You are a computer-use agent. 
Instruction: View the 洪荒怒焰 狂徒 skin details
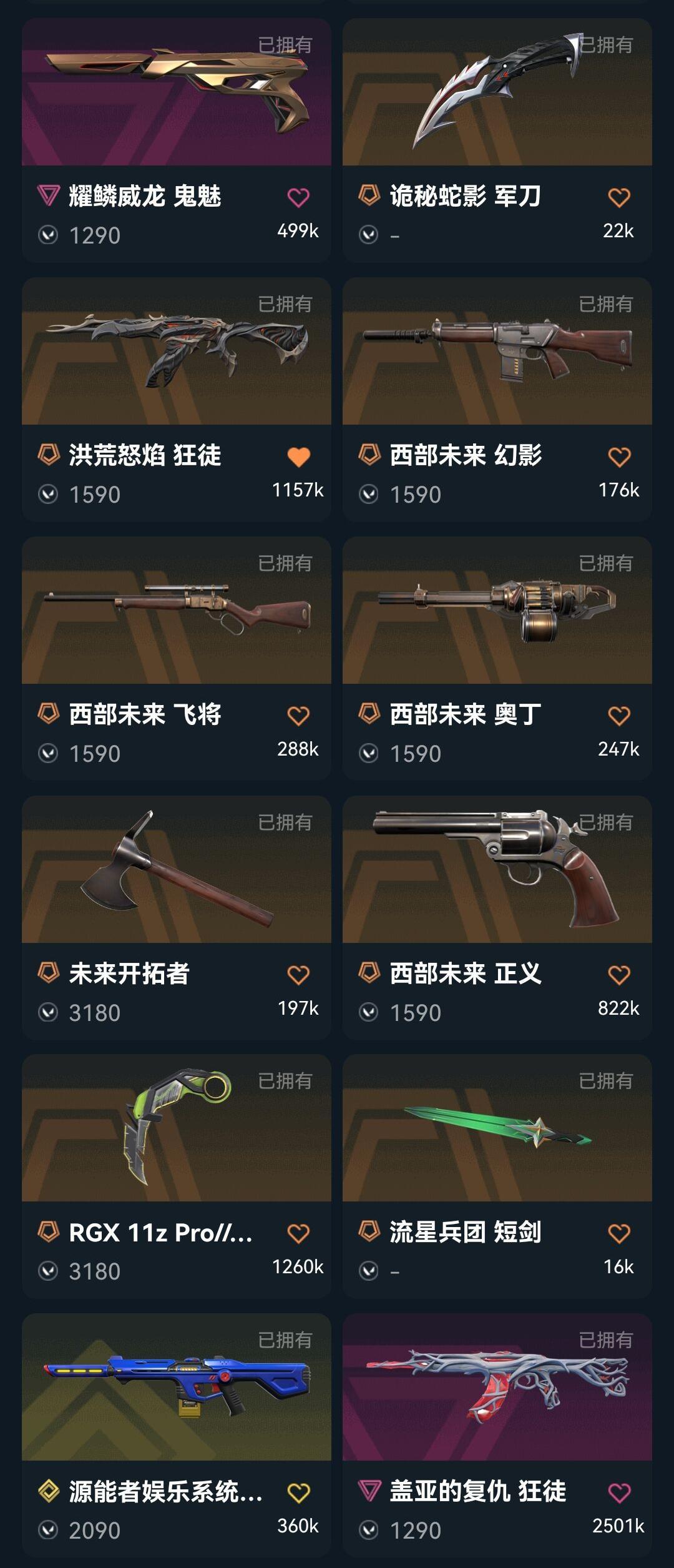coord(177,399)
